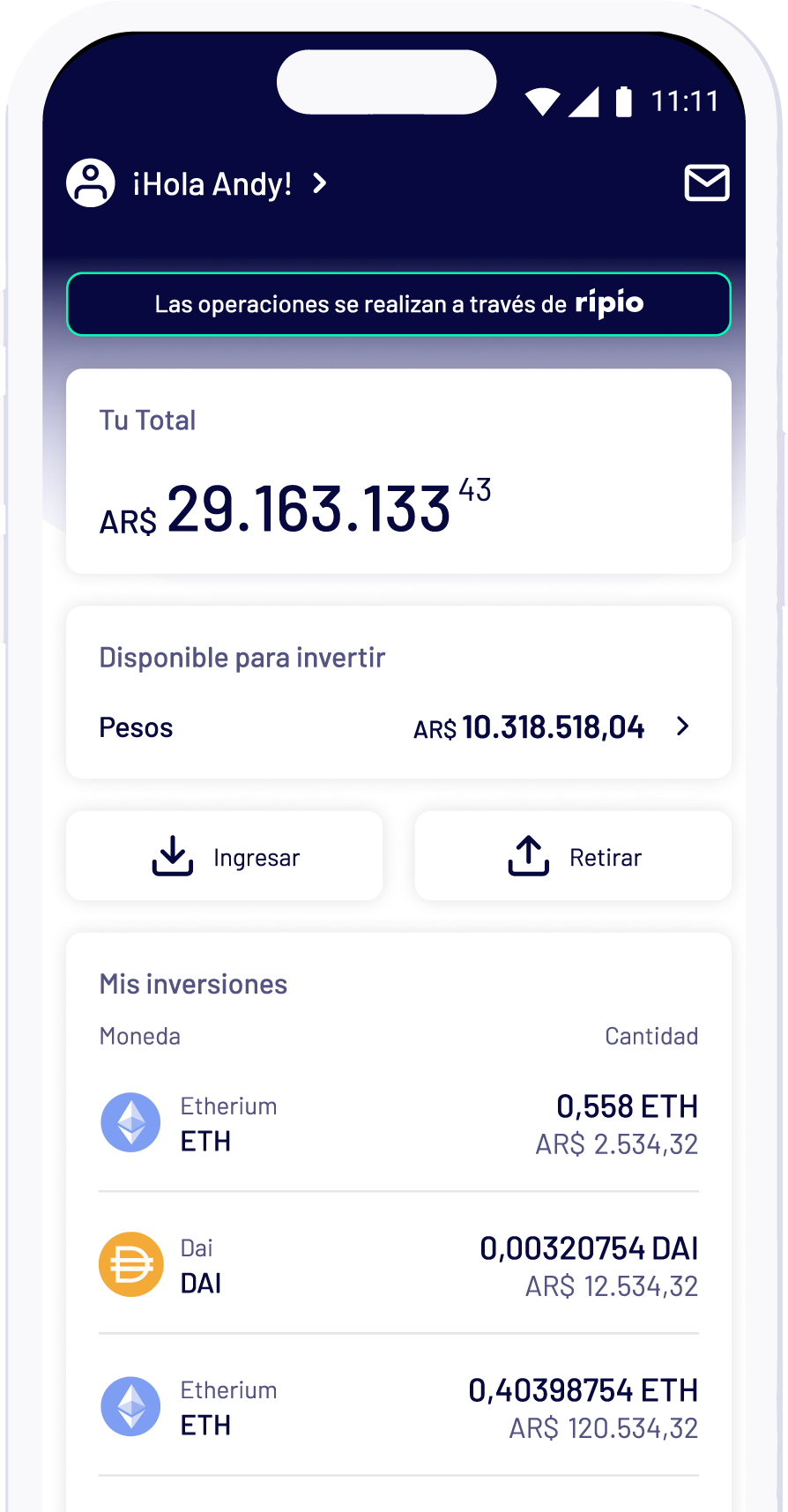Open the arrow beside AR$ 10.318.518,04
The height and width of the screenshot is (1512, 788).
pos(681,726)
